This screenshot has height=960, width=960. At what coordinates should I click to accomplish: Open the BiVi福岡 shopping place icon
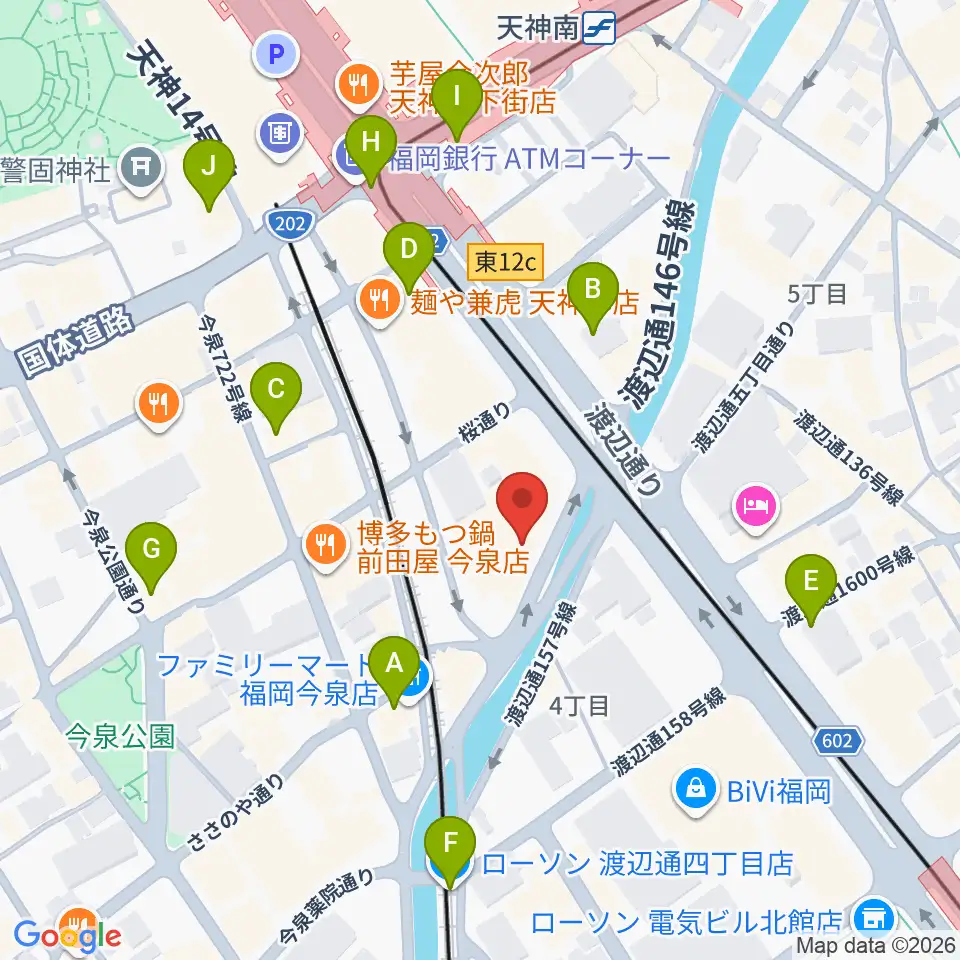pyautogui.click(x=695, y=790)
